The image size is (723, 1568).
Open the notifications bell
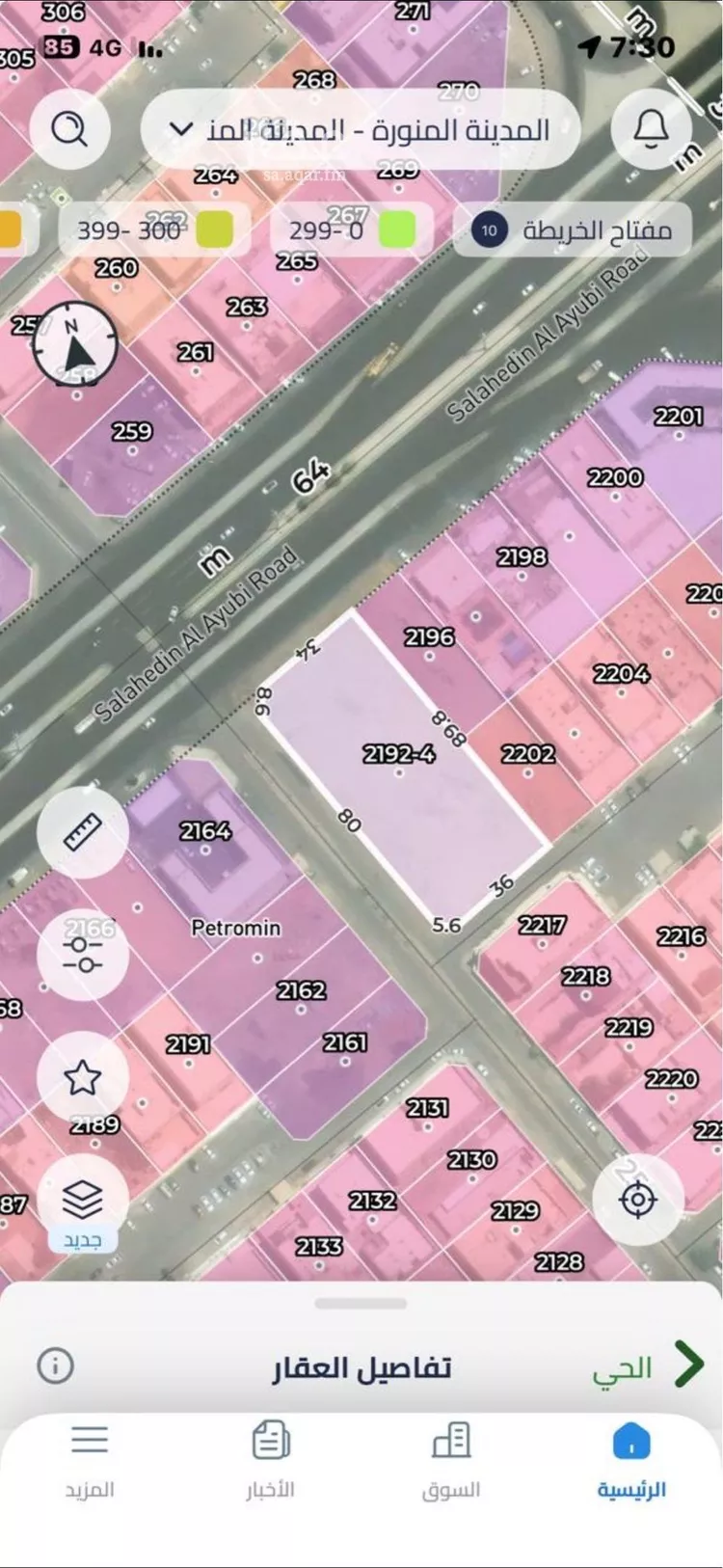(653, 128)
